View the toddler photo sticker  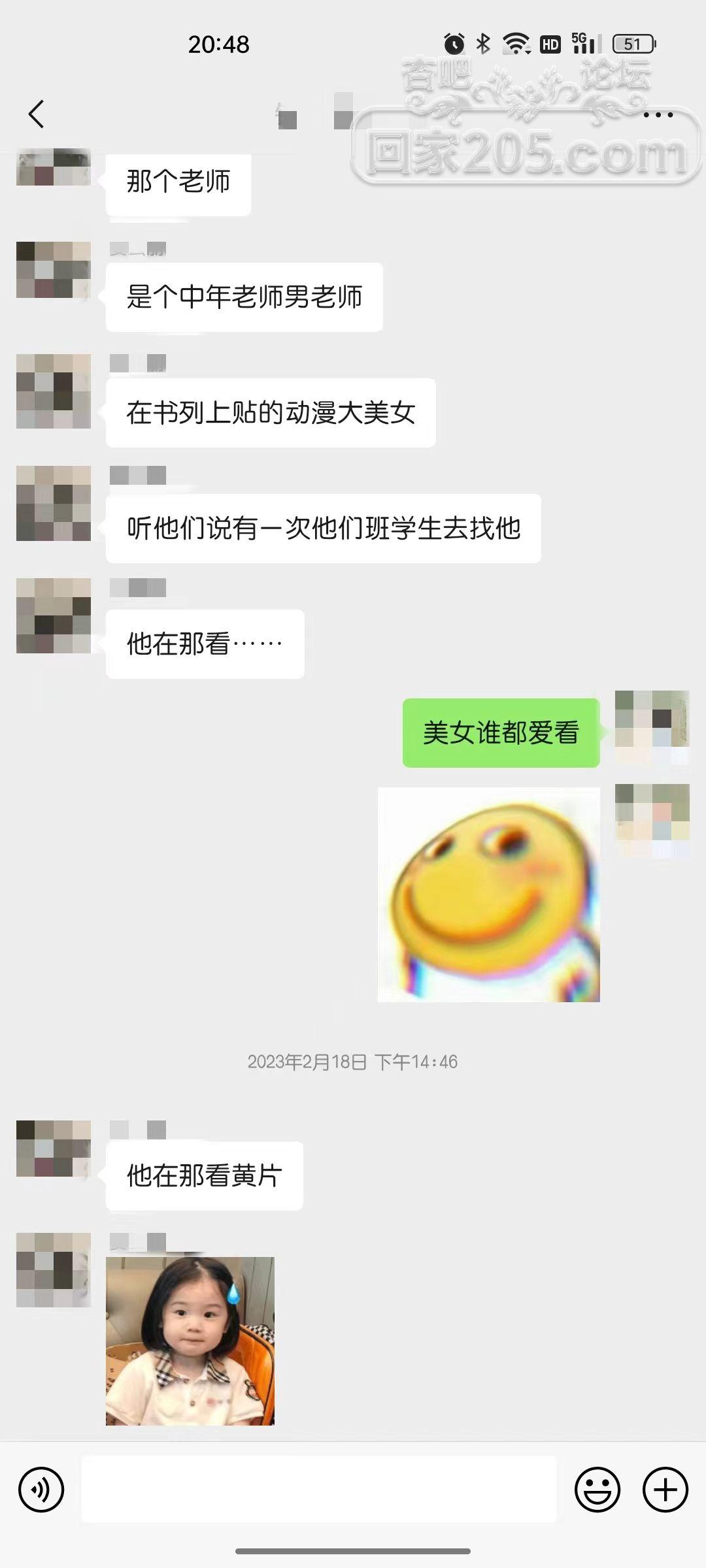pyautogui.click(x=190, y=1341)
